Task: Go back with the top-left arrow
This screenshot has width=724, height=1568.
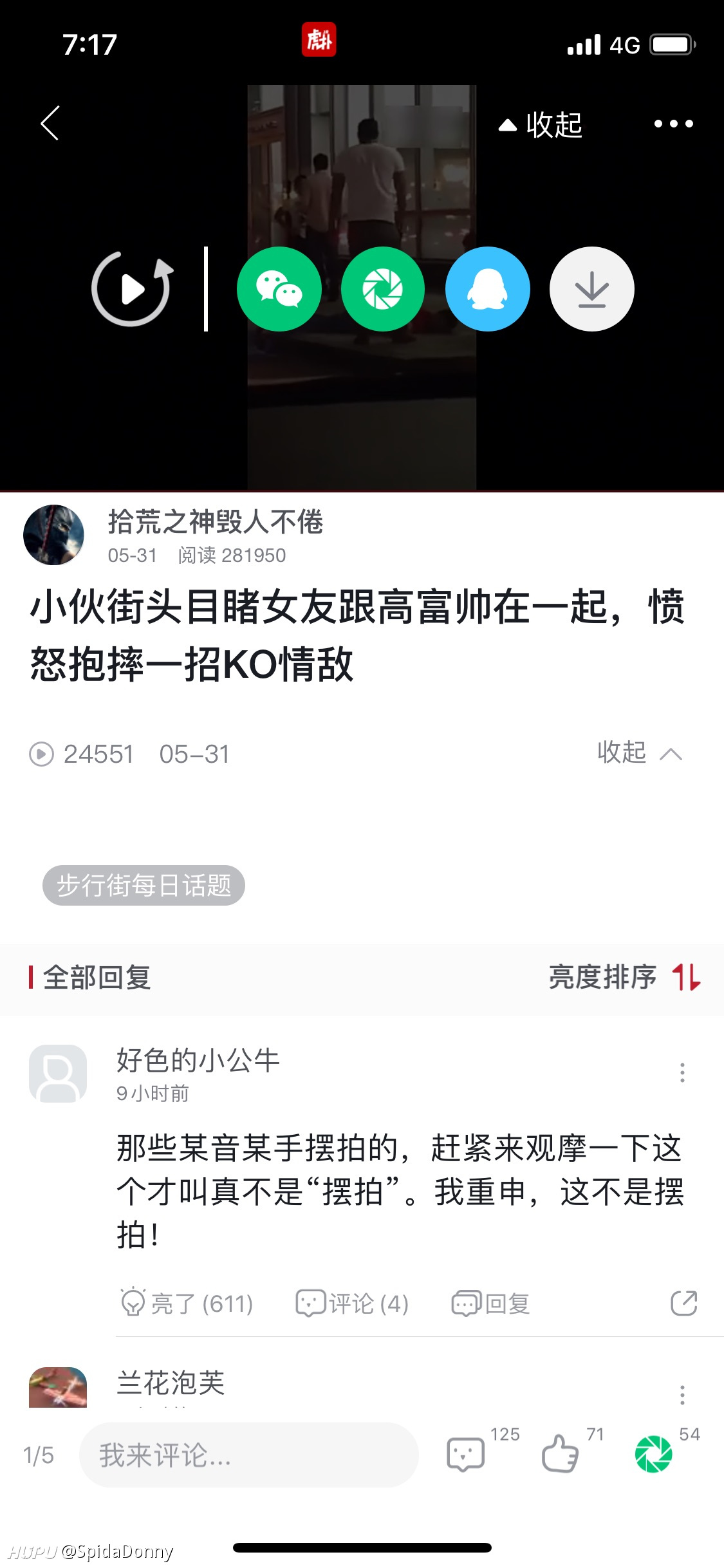Action: click(x=50, y=123)
